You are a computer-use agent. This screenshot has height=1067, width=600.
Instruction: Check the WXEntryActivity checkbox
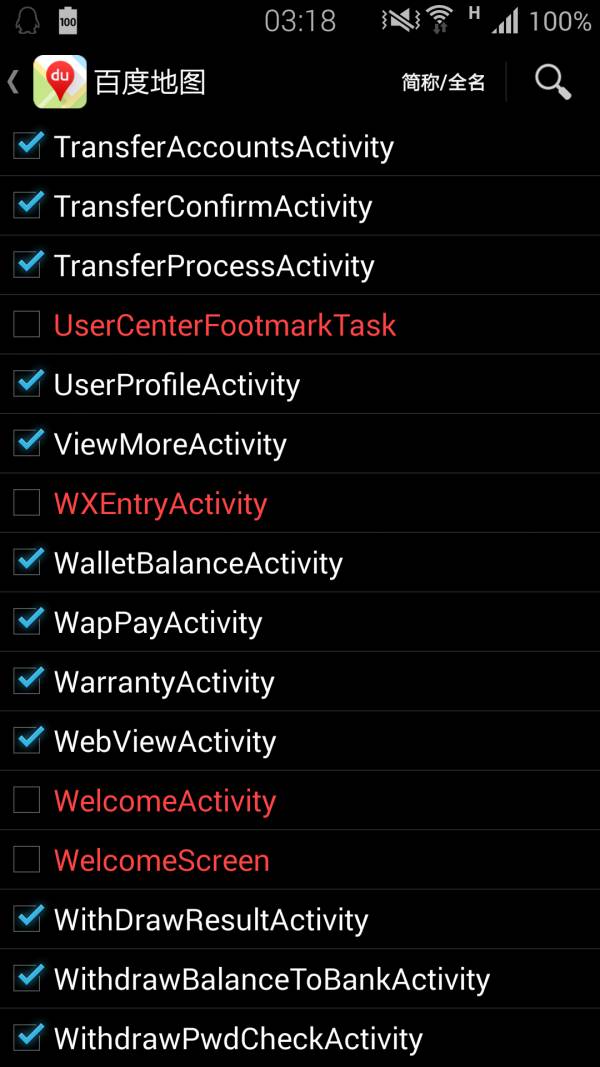click(x=27, y=504)
